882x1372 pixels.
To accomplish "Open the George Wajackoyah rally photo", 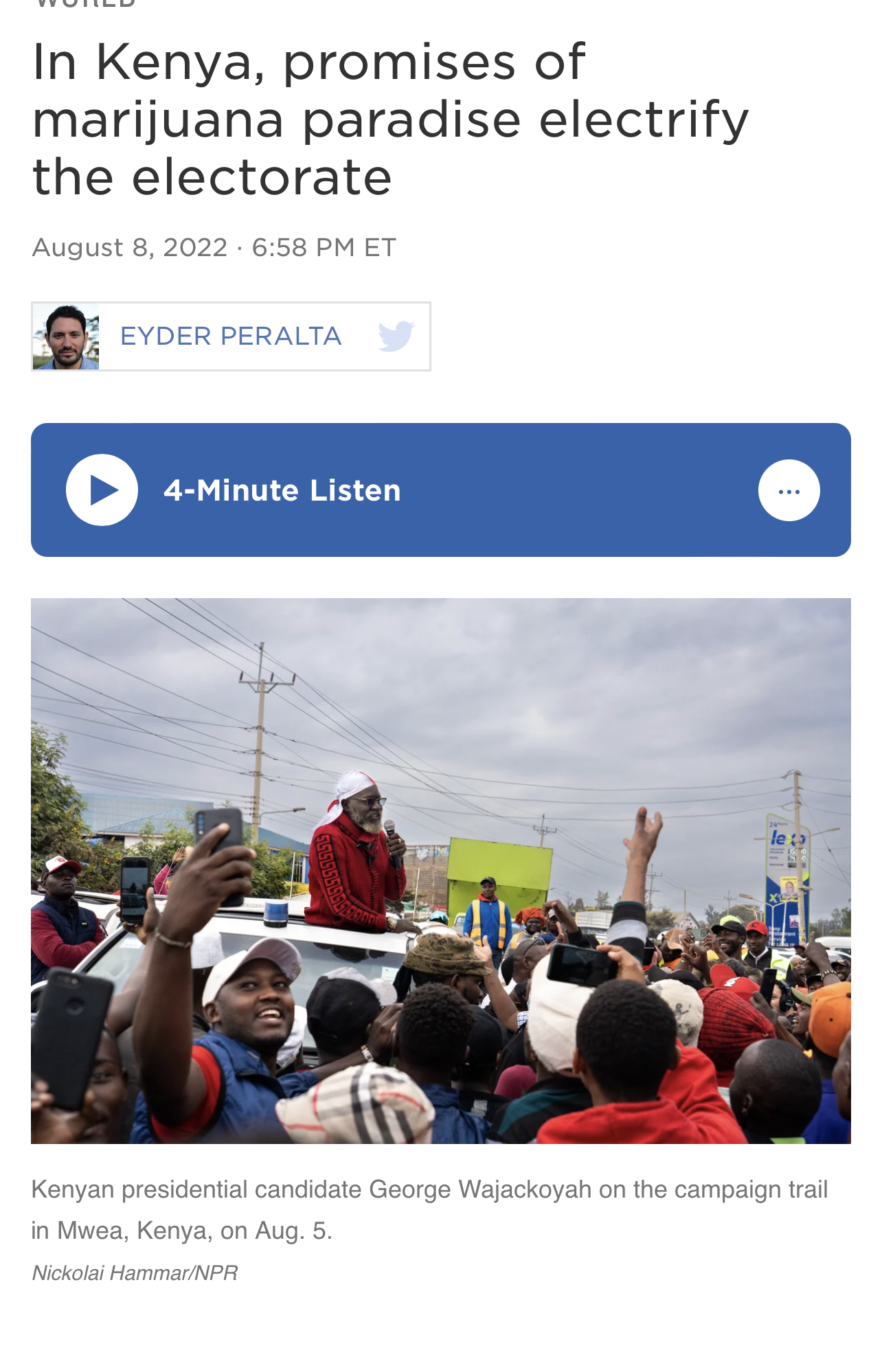I will 440,870.
